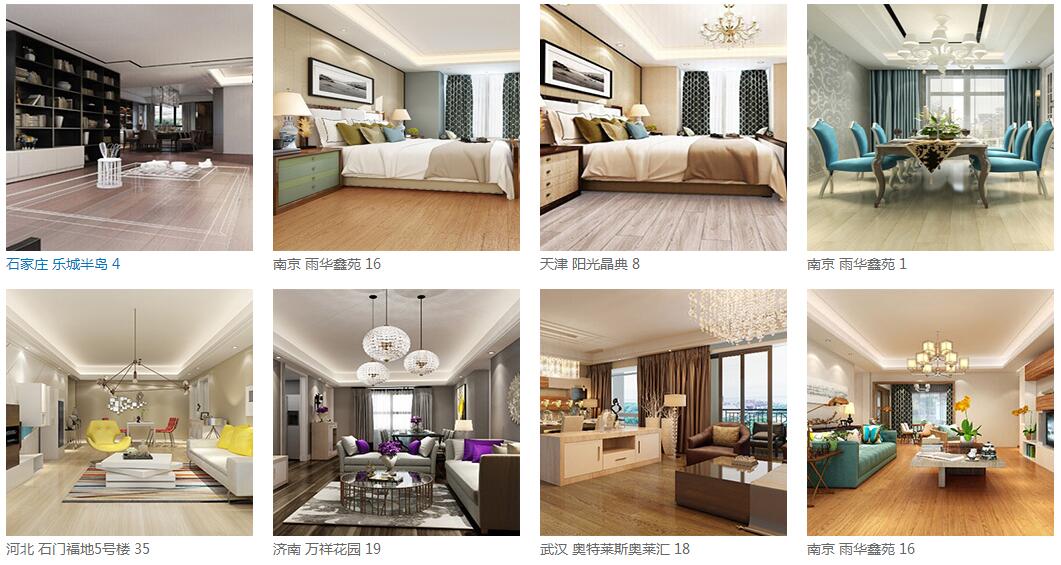Tap the 武汉 奥特莱斯奥莱汇 18 caption link
This screenshot has height=565, width=1061.
point(615,549)
